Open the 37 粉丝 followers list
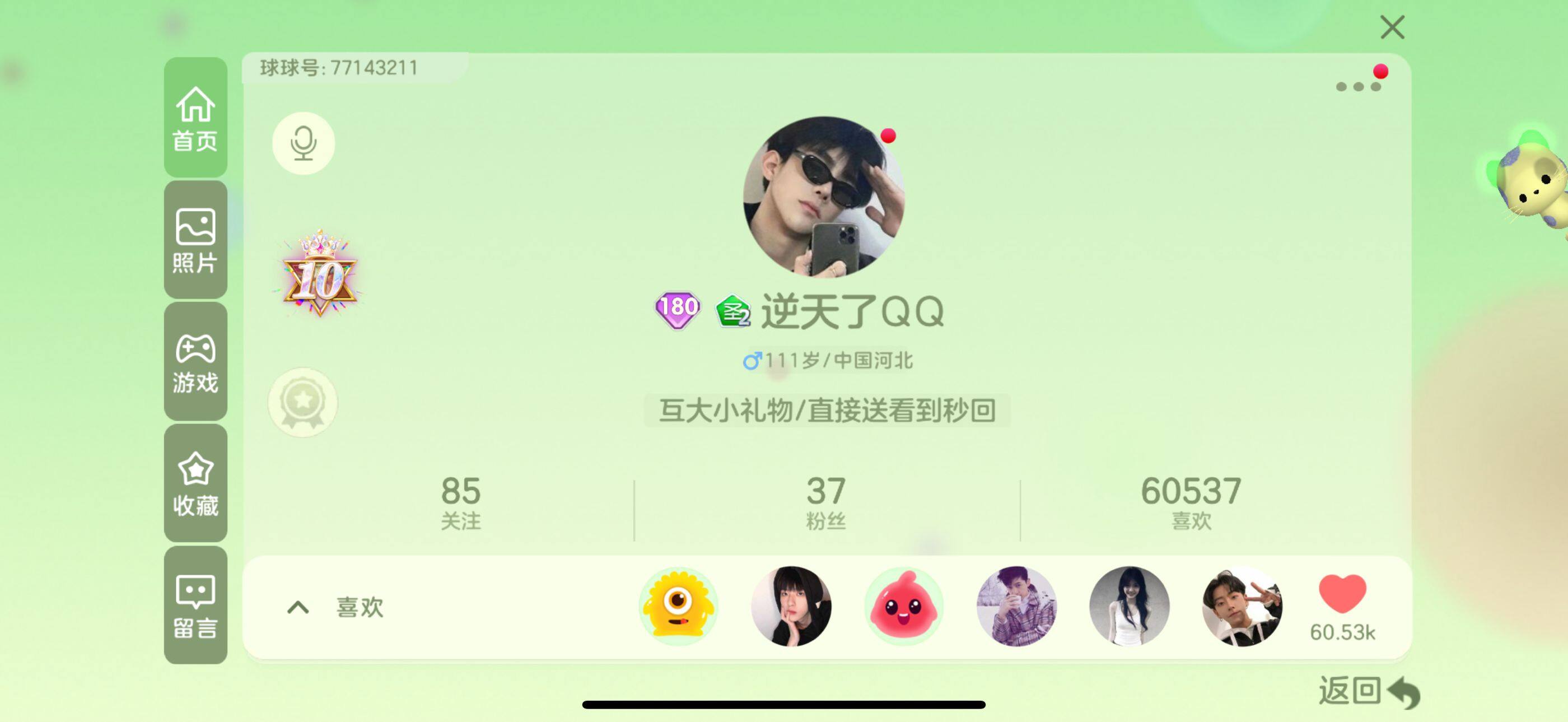The image size is (1568, 722). (825, 502)
